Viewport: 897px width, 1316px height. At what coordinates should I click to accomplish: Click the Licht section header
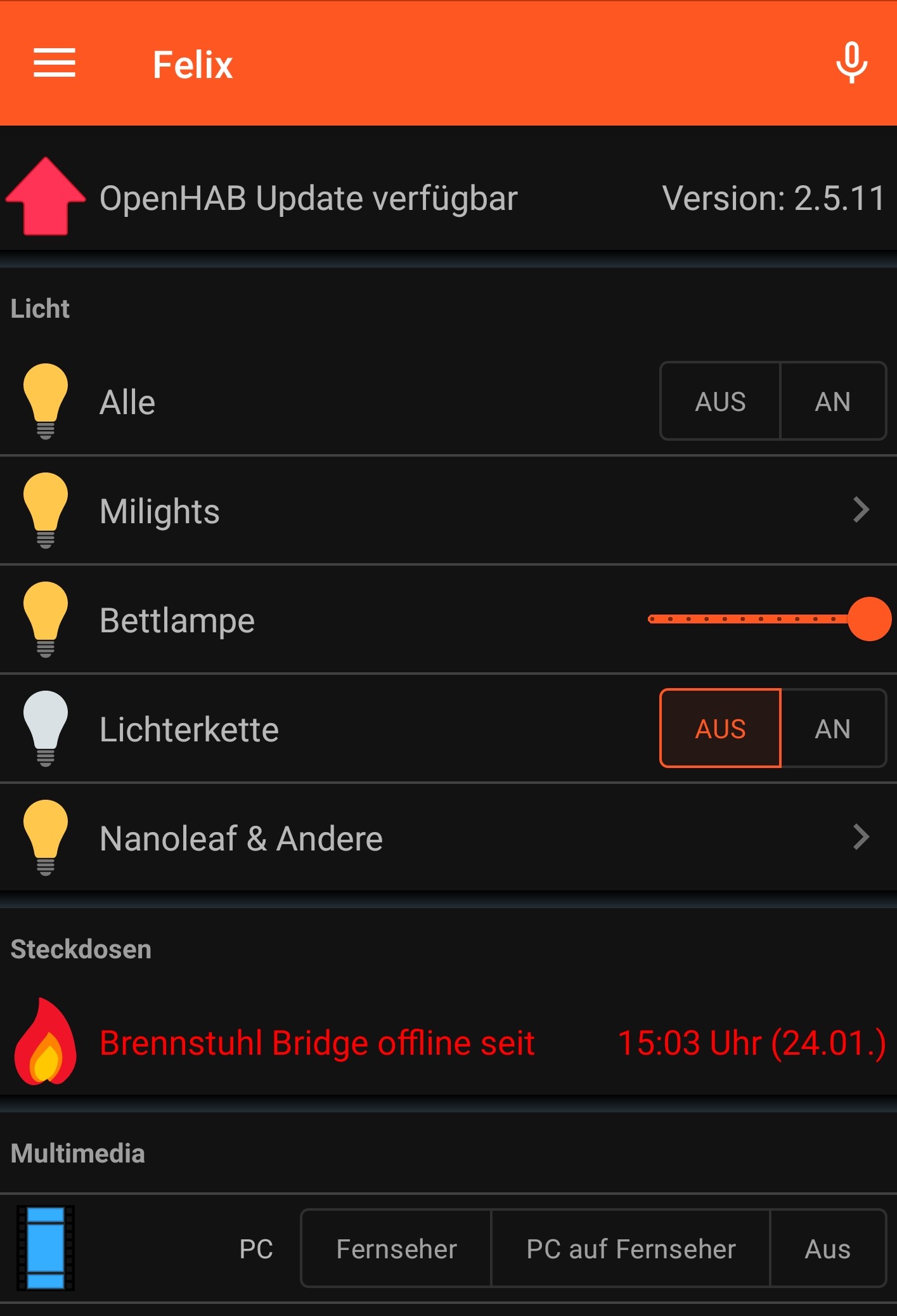pos(40,309)
